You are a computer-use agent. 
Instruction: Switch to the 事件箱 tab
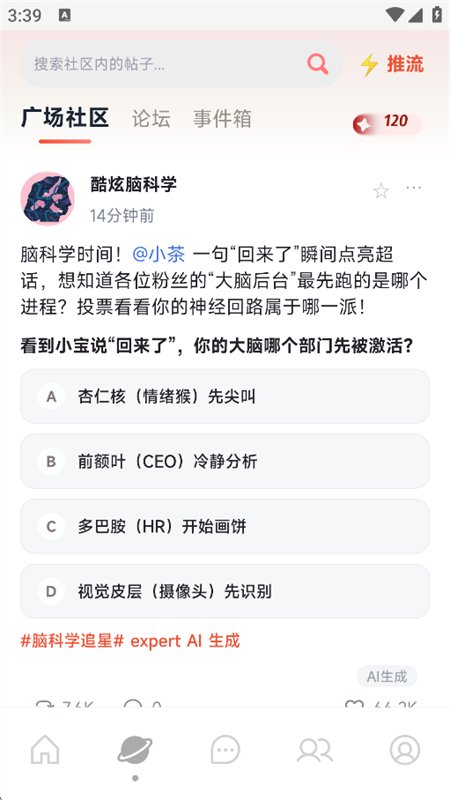(222, 118)
